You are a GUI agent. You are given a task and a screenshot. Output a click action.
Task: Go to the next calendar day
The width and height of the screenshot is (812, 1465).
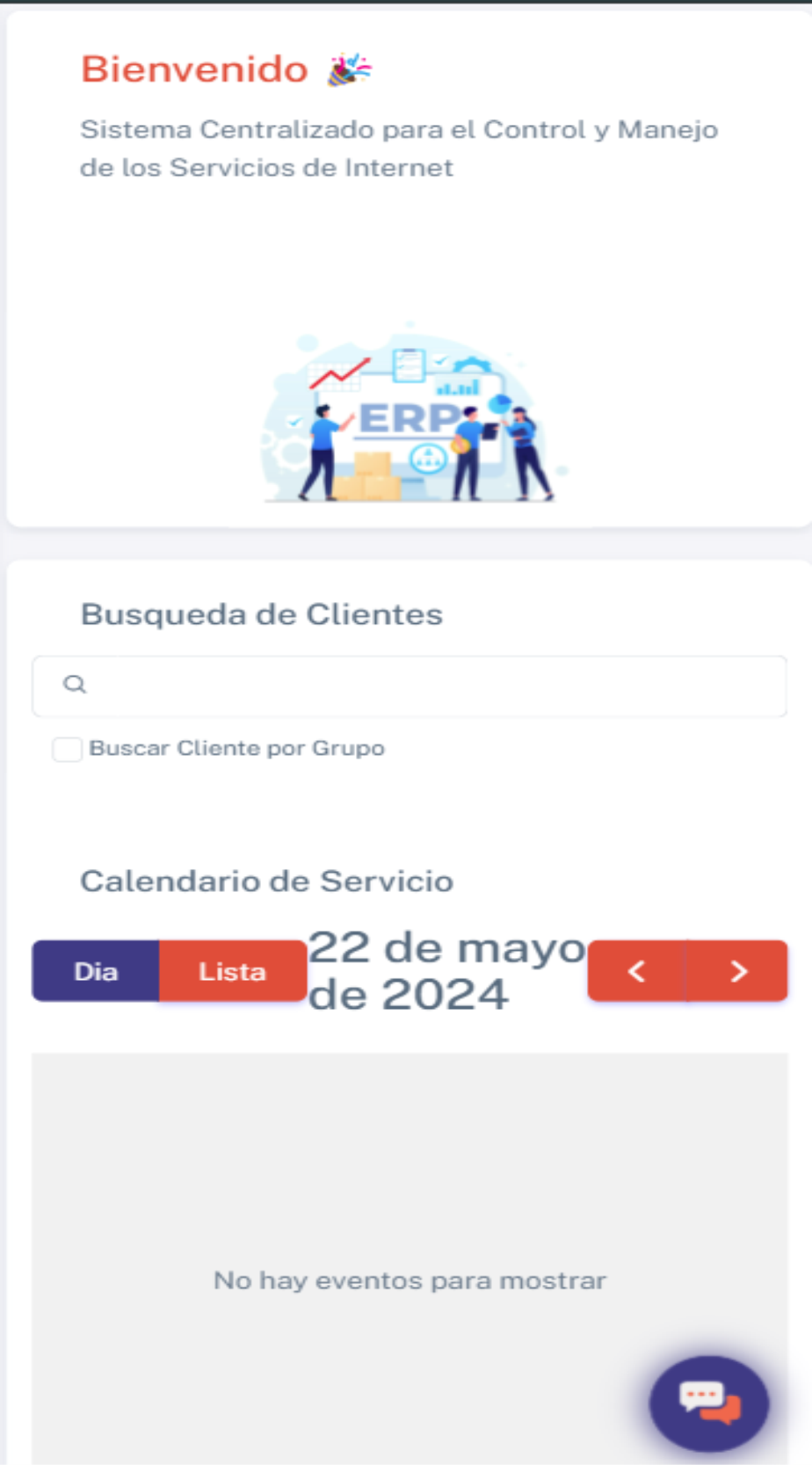pos(738,971)
